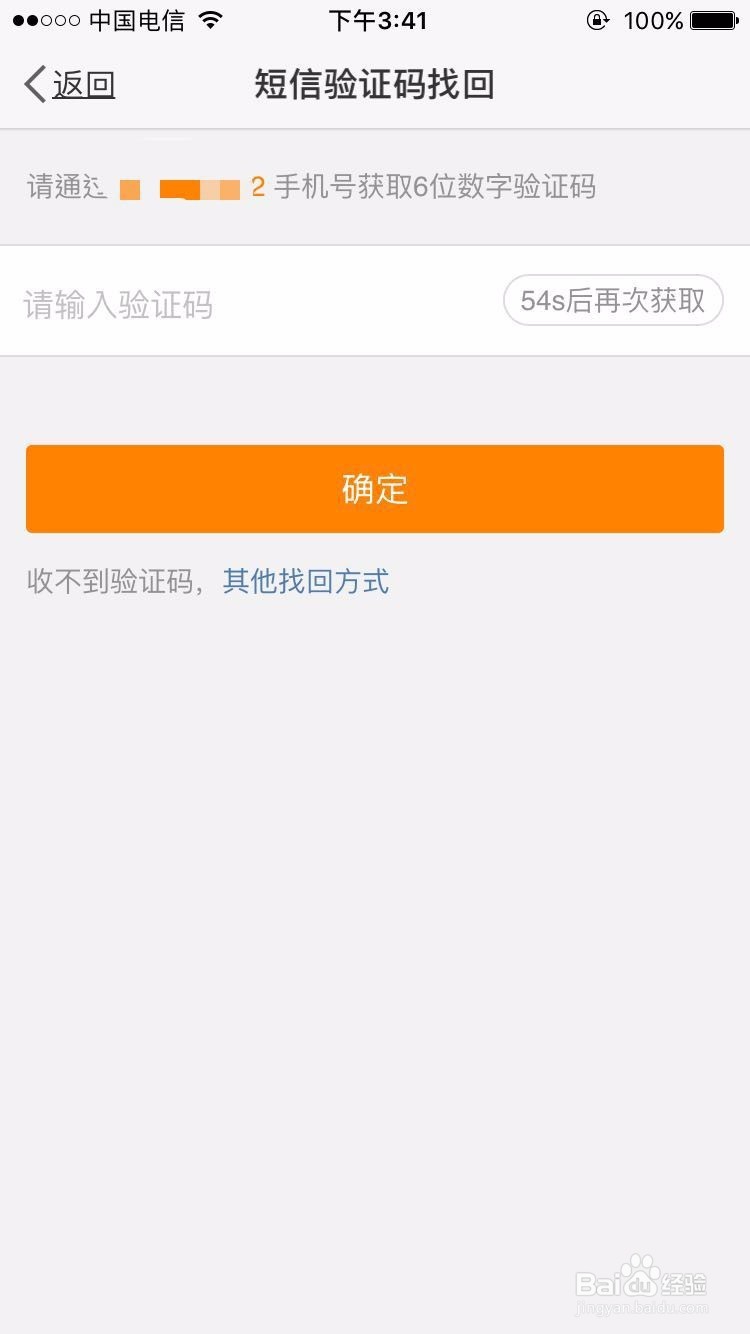Select the Wi-Fi icon in status bar
The height and width of the screenshot is (1334, 750).
(x=210, y=19)
